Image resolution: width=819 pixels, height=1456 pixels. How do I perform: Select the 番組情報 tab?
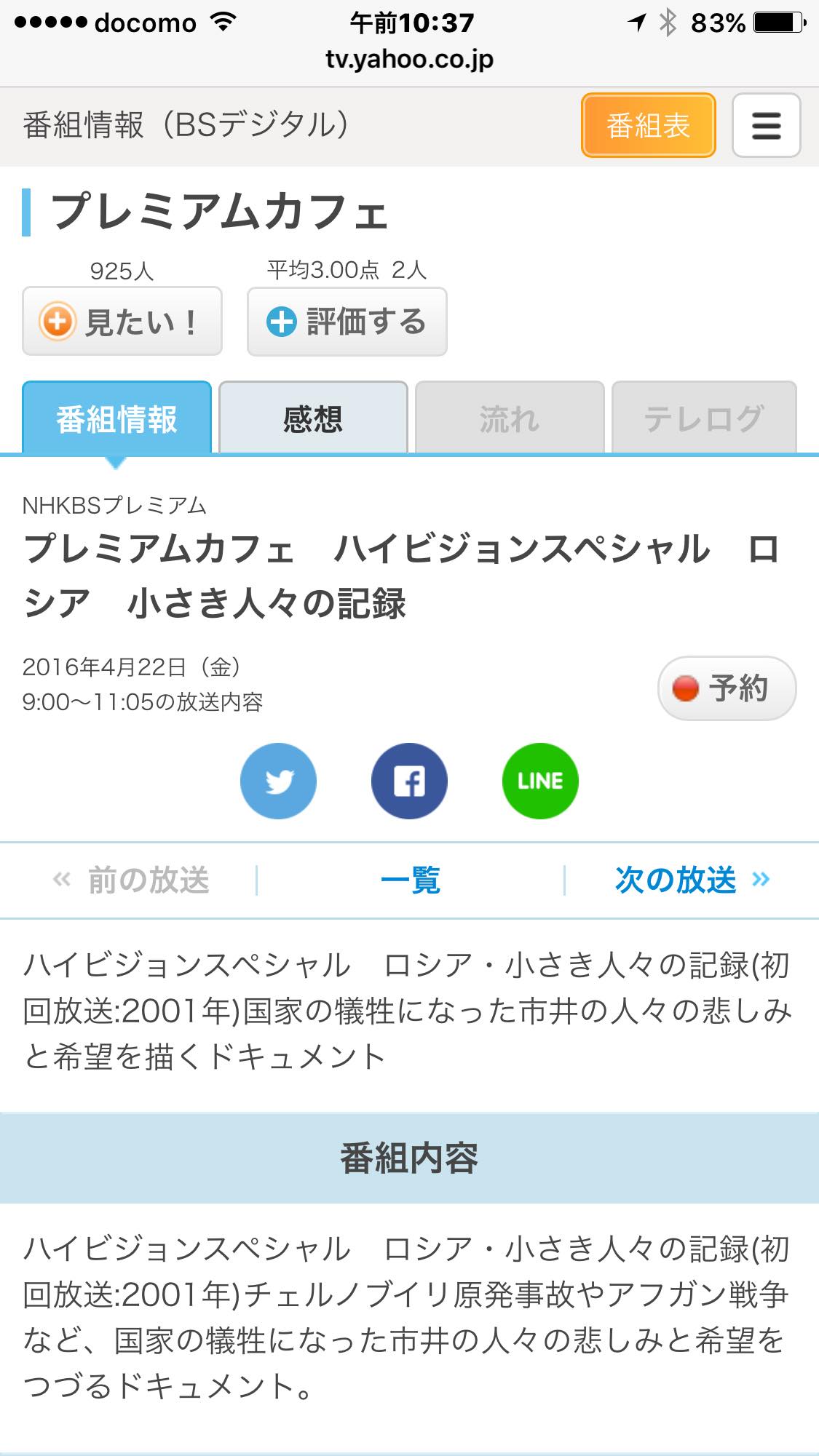click(x=116, y=418)
